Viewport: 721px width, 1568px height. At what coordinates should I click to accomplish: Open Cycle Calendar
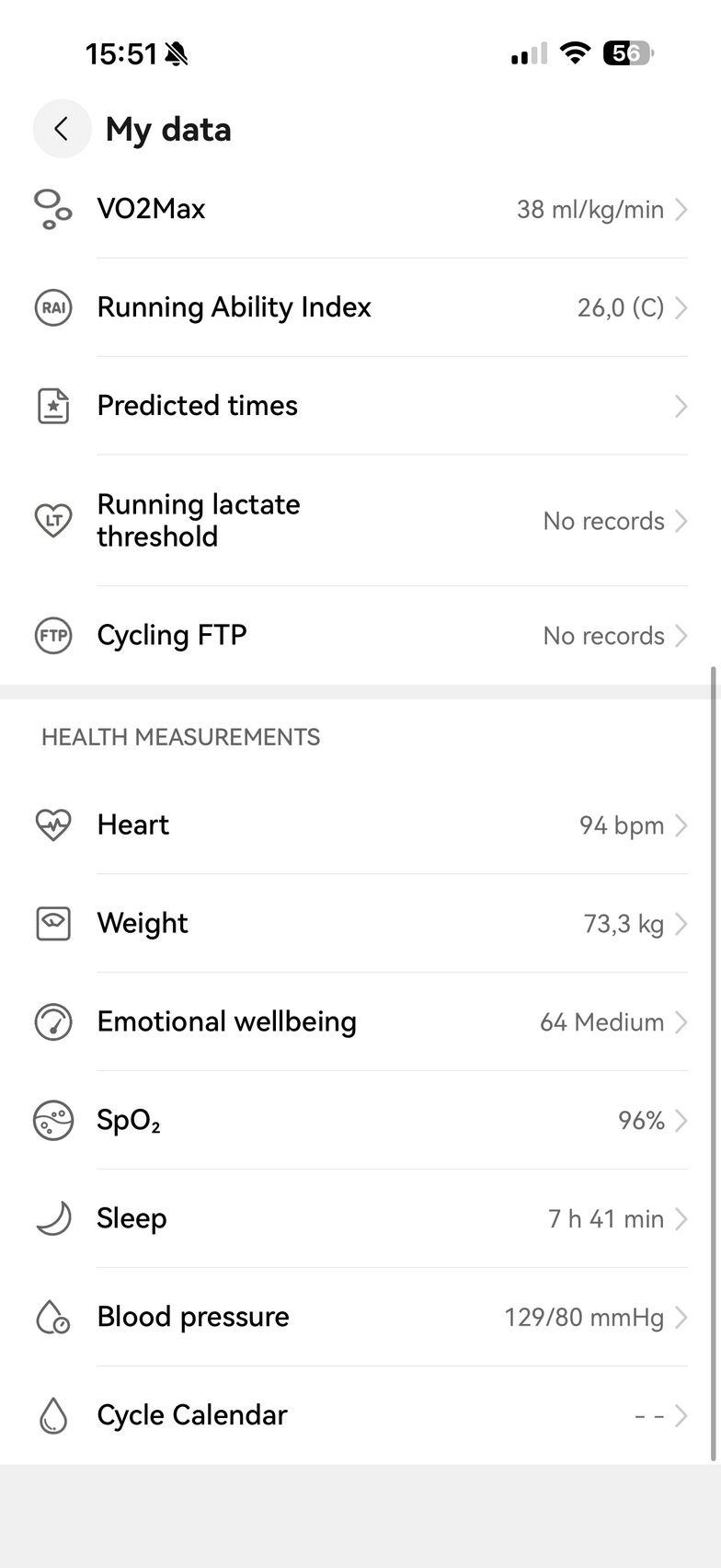[360, 1415]
